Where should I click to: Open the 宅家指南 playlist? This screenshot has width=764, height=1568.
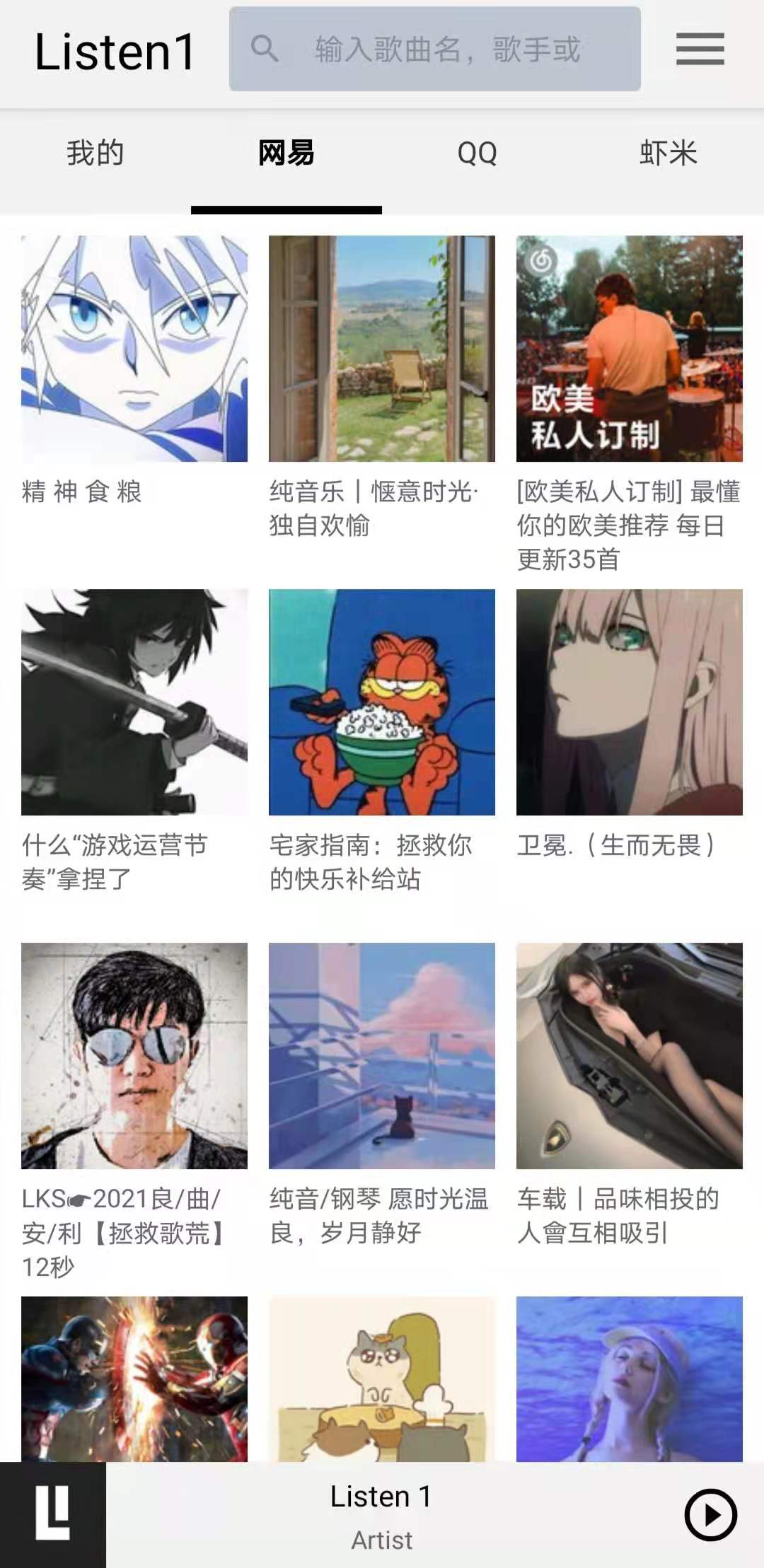tap(382, 702)
